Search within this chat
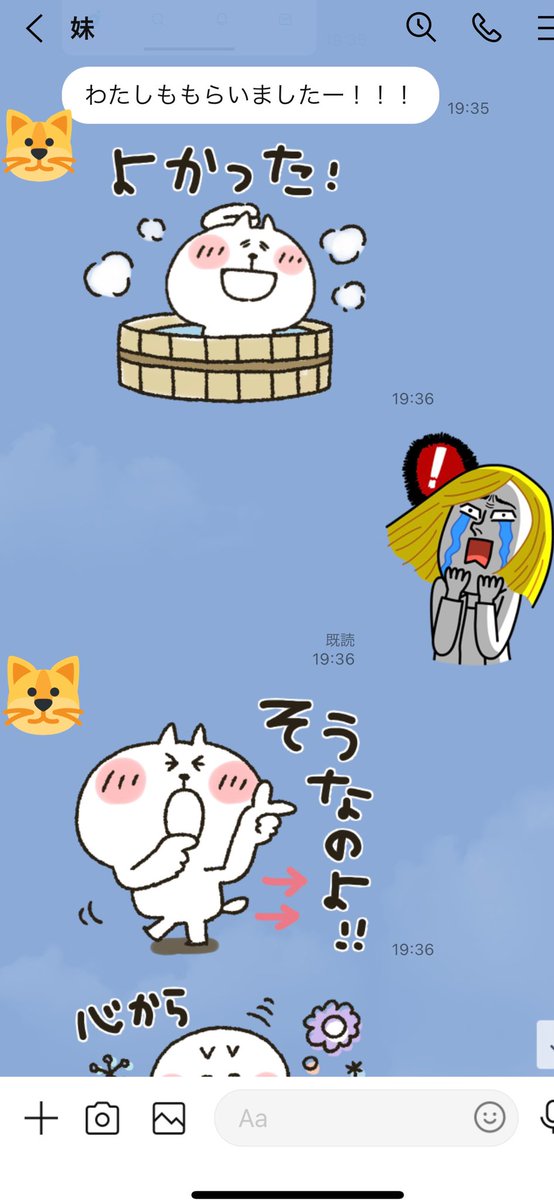This screenshot has width=554, height=1200. pos(421,28)
